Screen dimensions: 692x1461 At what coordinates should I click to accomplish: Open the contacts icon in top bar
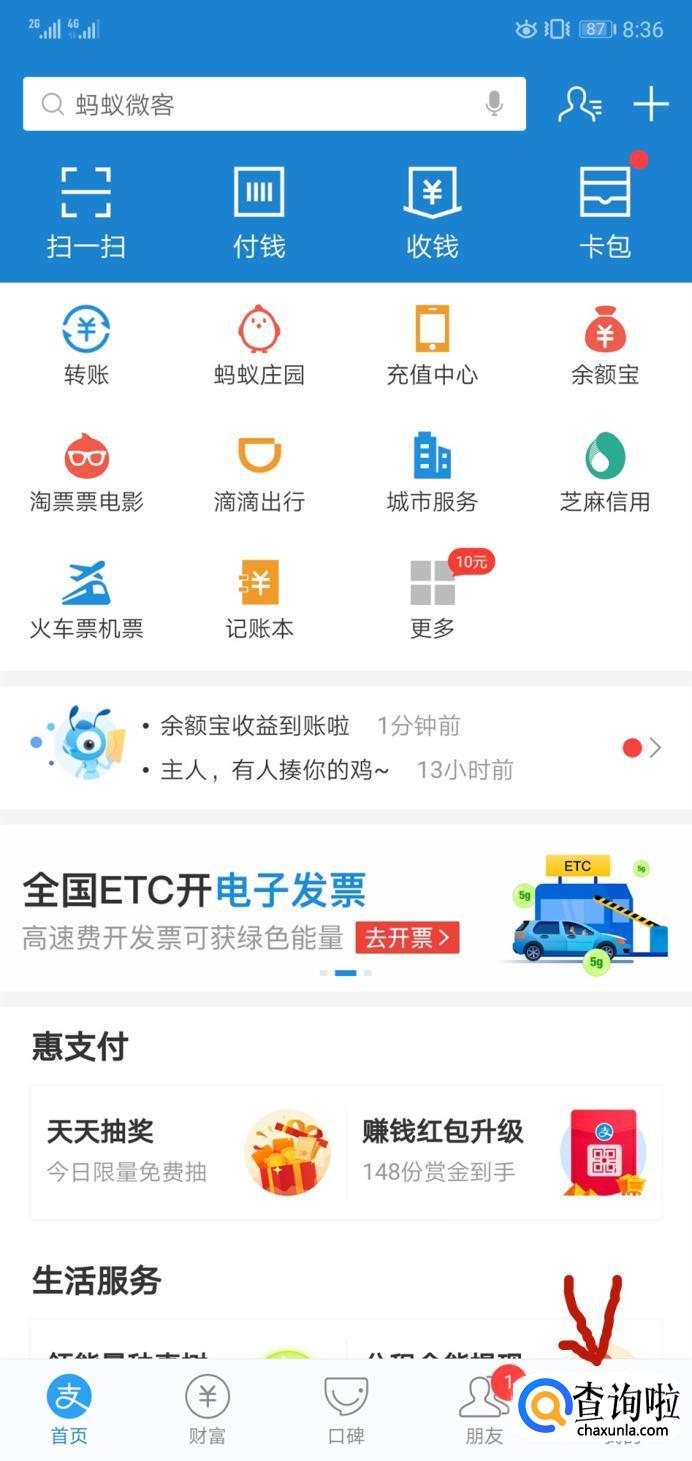(x=579, y=104)
